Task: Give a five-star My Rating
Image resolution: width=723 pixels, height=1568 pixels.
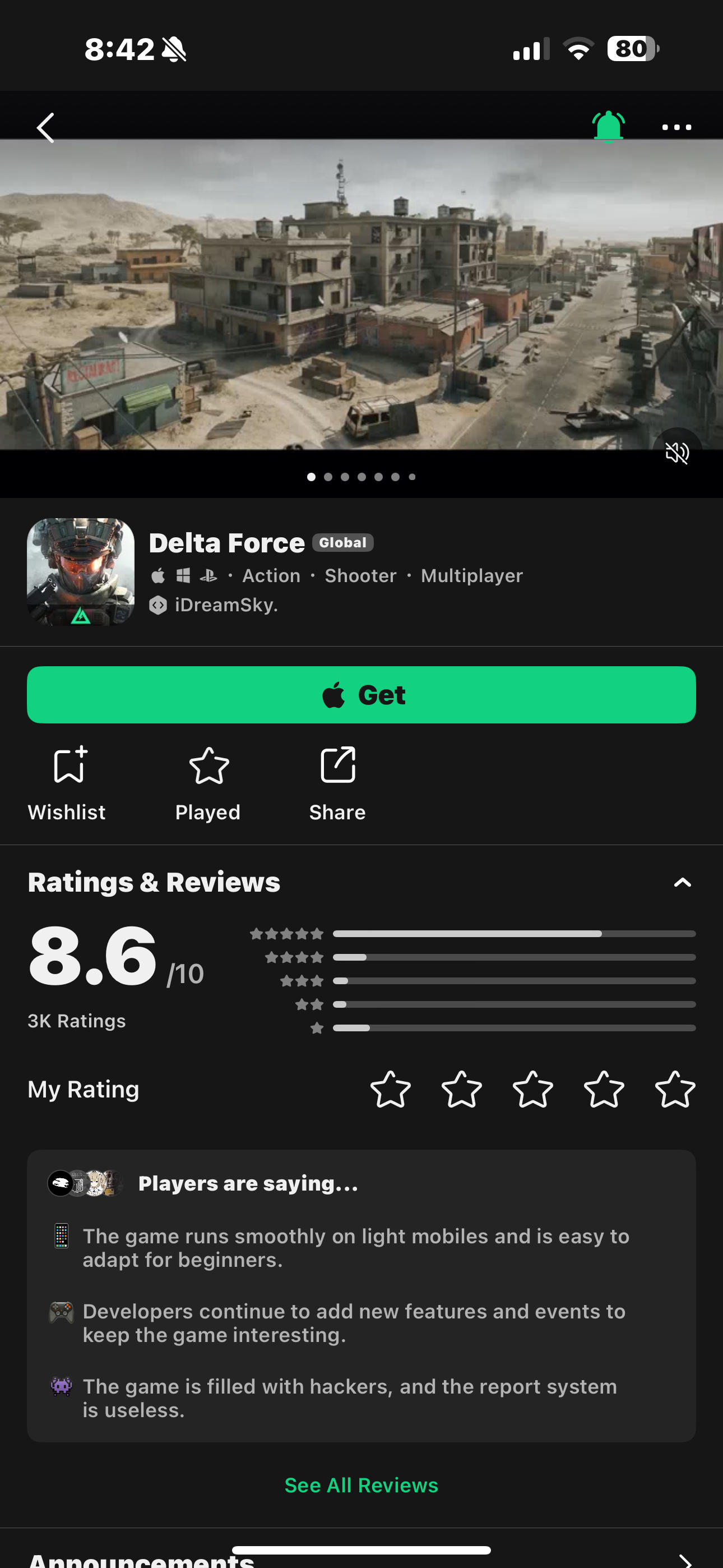Action: pyautogui.click(x=675, y=1090)
